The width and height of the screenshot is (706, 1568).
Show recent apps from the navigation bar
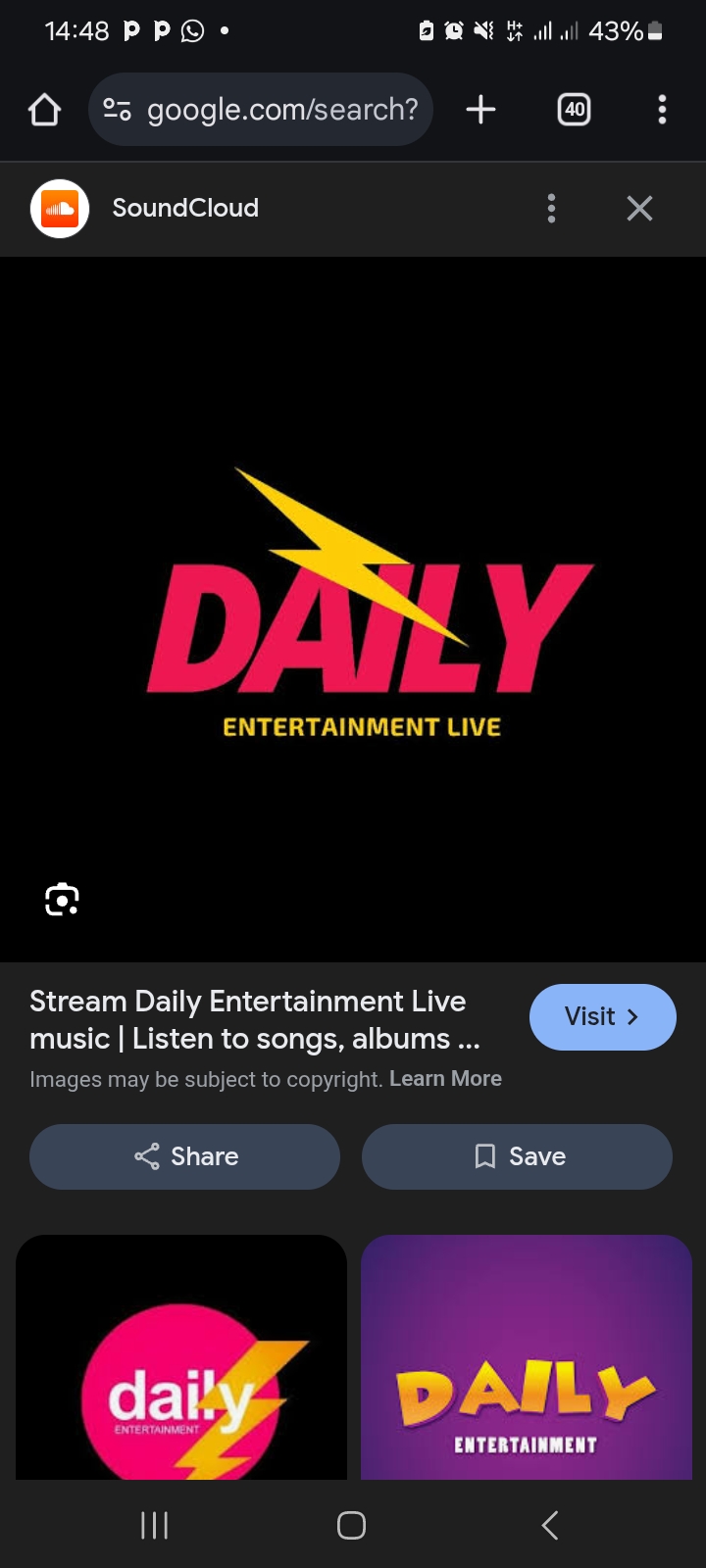pyautogui.click(x=155, y=1525)
